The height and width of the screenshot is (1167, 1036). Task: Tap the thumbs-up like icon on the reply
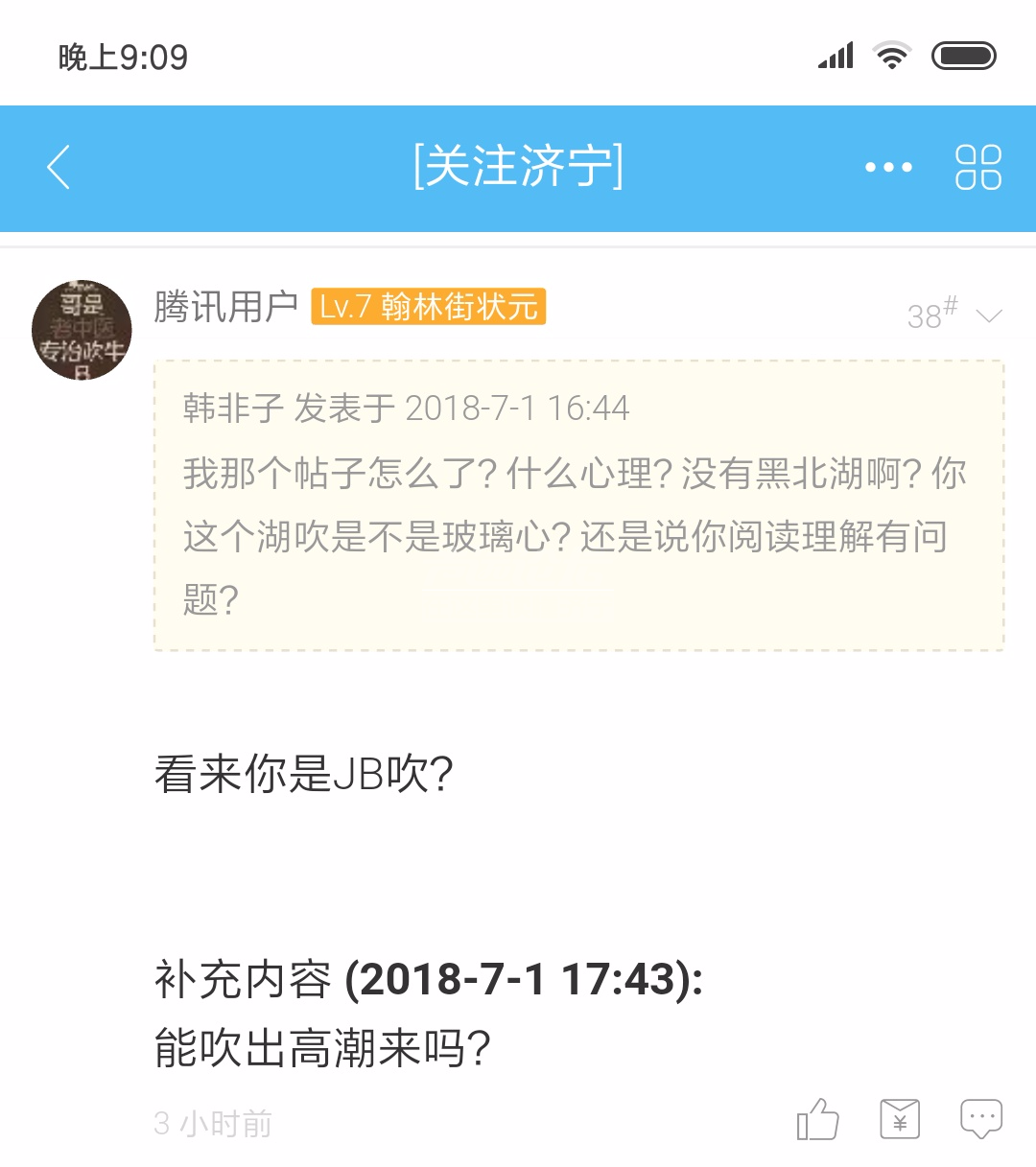[817, 1118]
